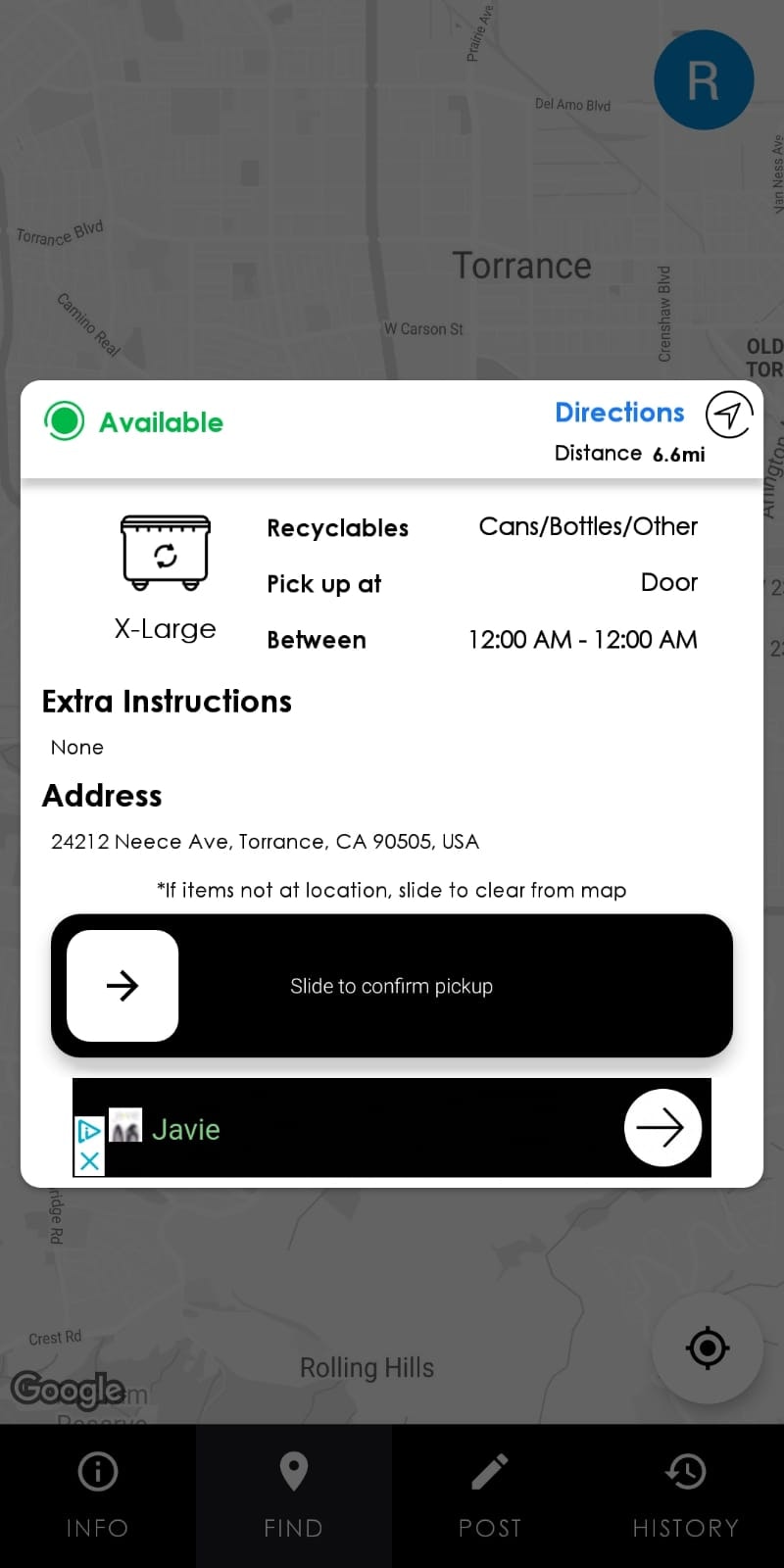Viewport: 784px width, 1568px height.
Task: Tap the slide-to-confirm pickup arrow handle
Action: pos(122,986)
